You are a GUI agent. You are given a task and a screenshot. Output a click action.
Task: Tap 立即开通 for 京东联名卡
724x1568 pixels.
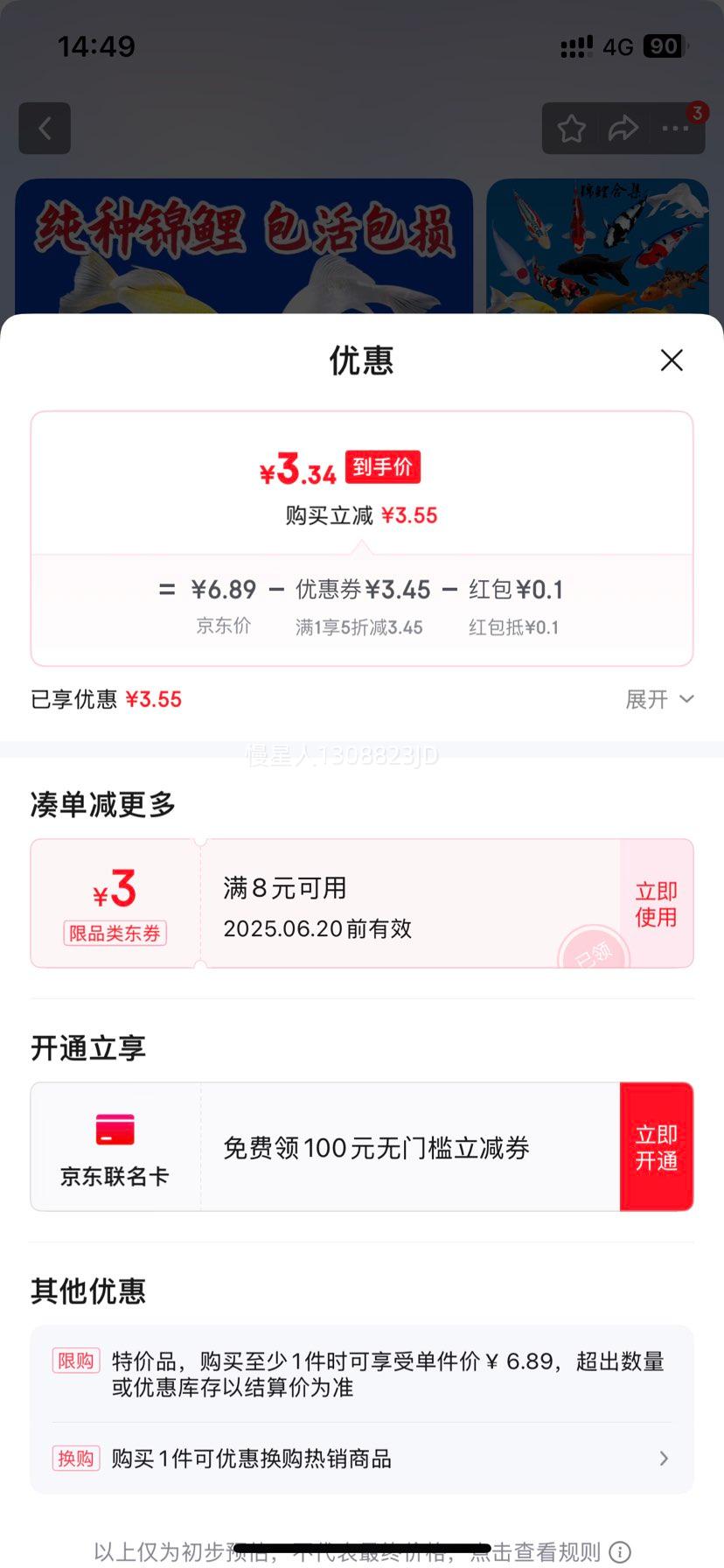point(656,1147)
